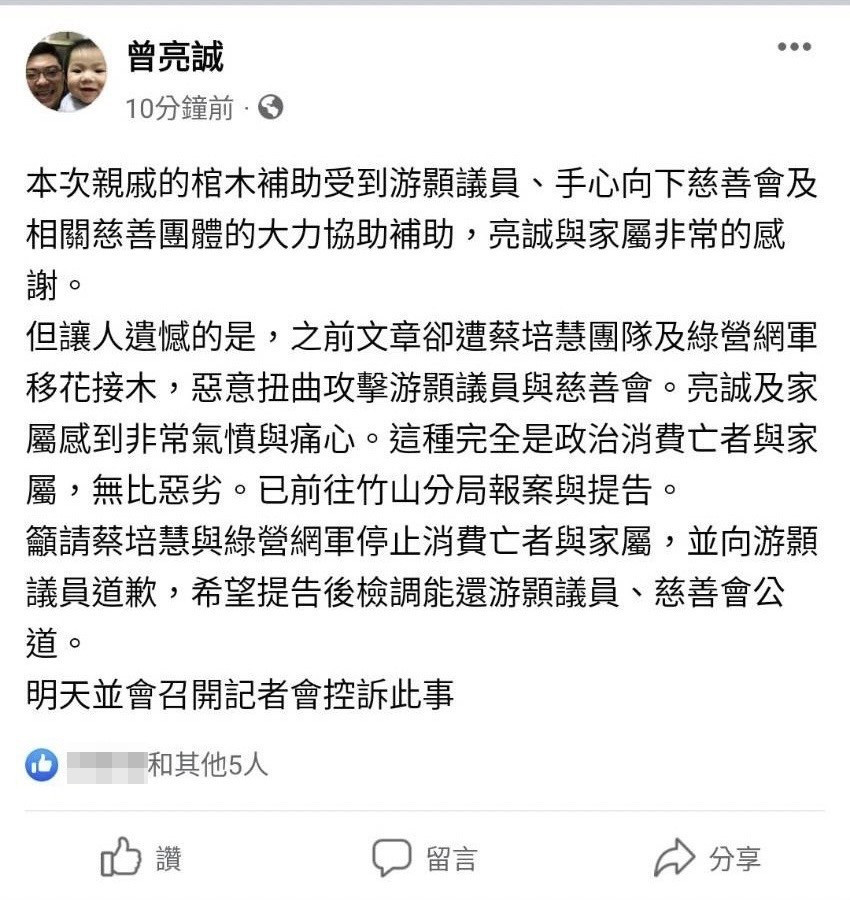850x900 pixels.
Task: Open the post's three-dot overflow menu
Action: 794,47
